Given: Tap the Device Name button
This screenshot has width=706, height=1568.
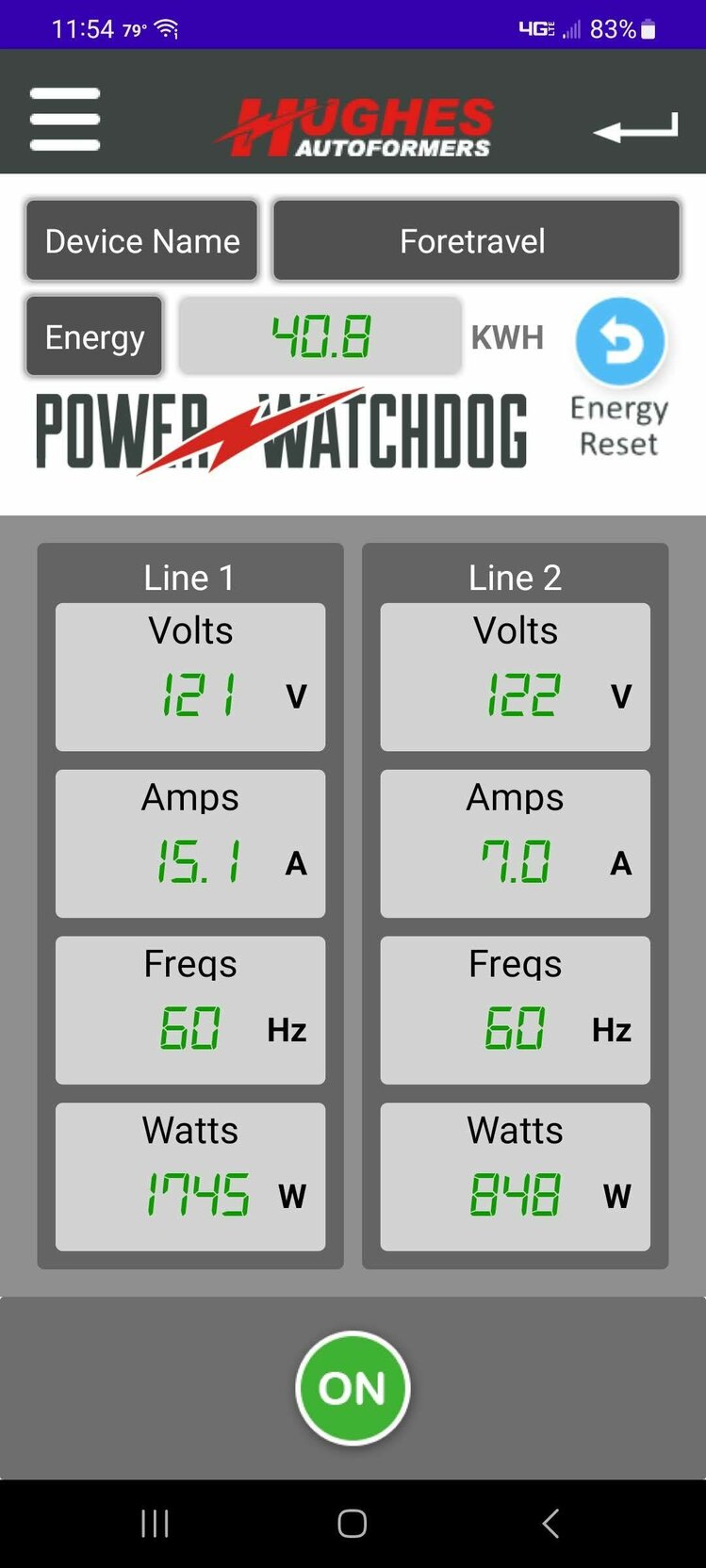Looking at the screenshot, I should point(142,240).
